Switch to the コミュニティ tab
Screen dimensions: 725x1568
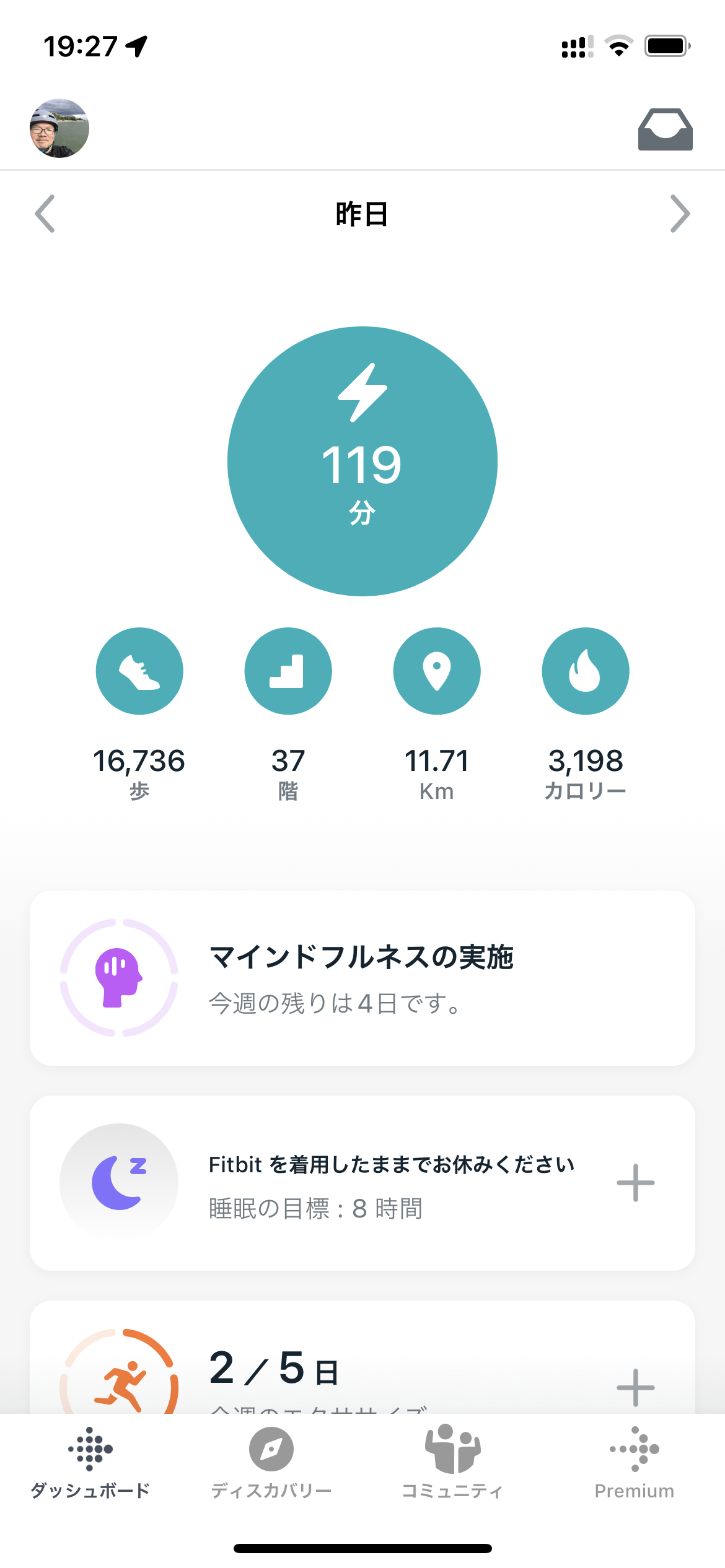tap(452, 1461)
